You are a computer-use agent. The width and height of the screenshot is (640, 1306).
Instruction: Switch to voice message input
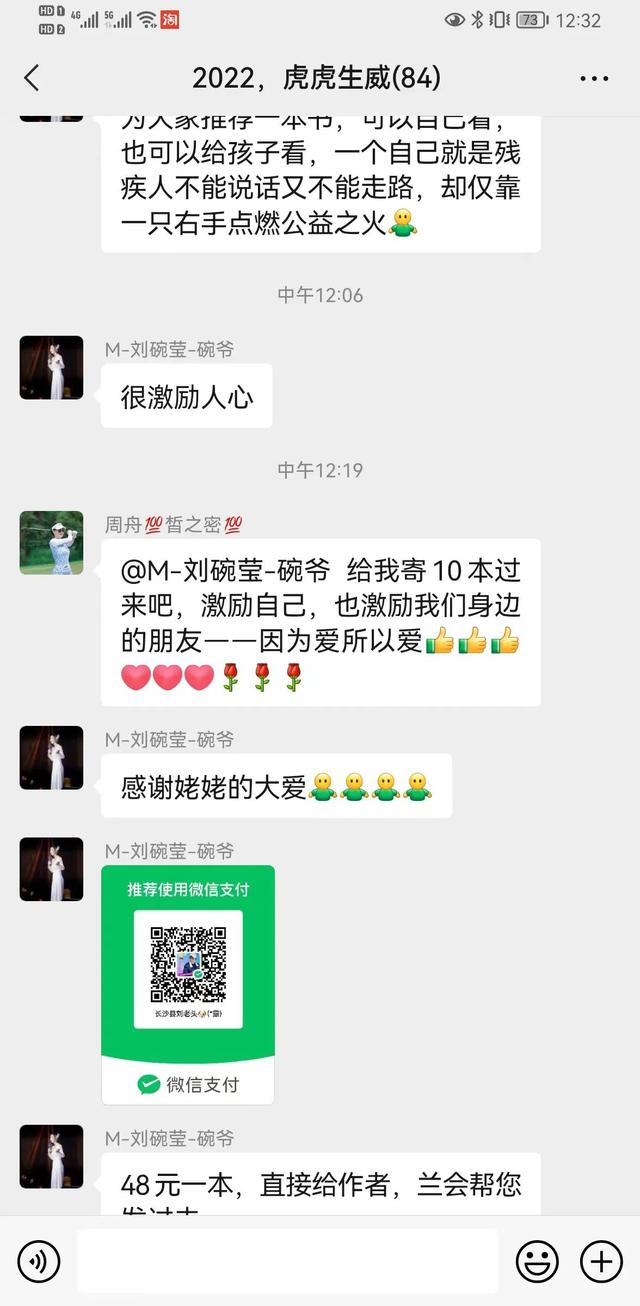(x=39, y=1262)
